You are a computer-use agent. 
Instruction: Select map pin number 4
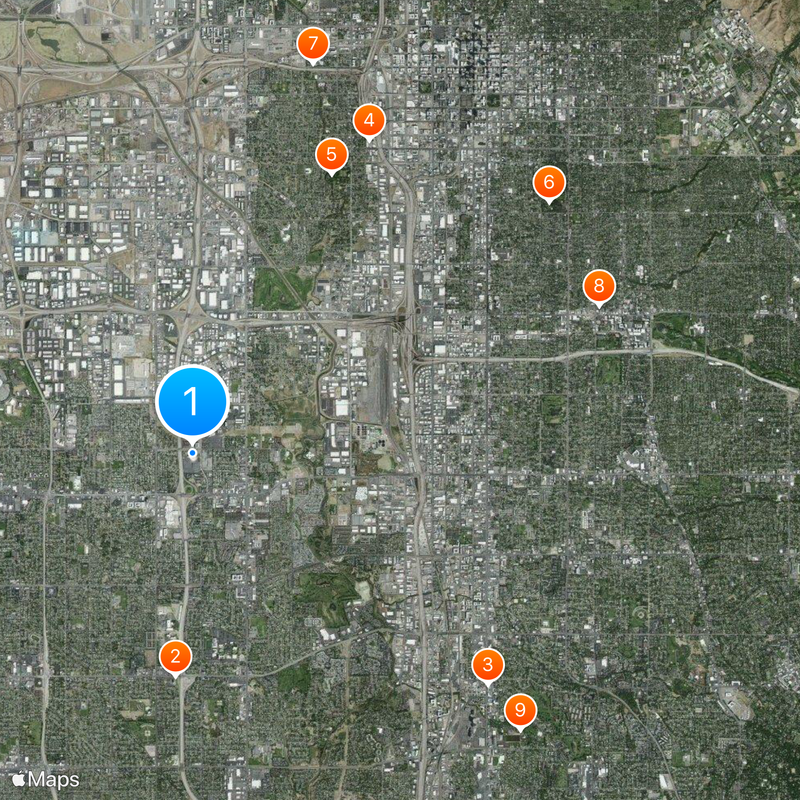(x=369, y=121)
